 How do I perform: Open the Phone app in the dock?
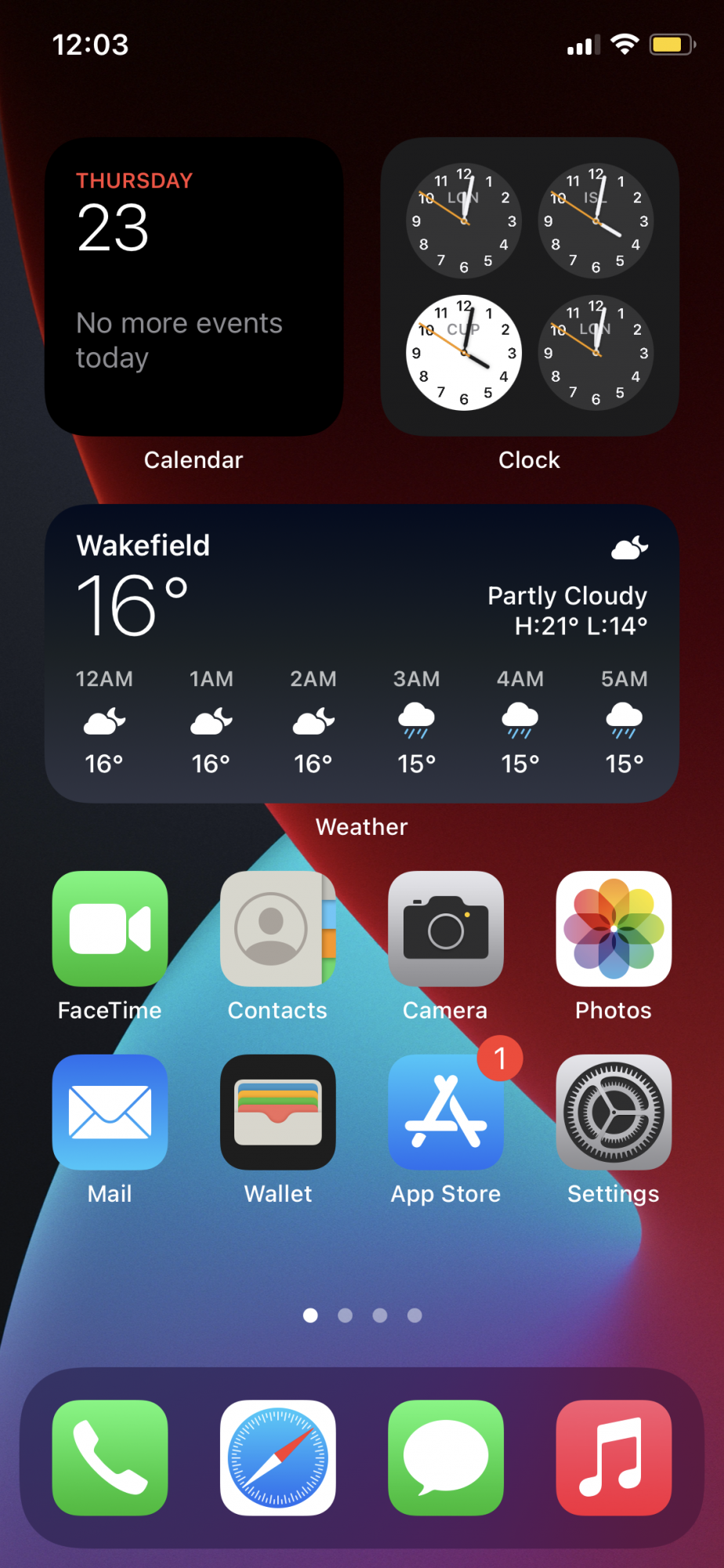coord(110,1457)
